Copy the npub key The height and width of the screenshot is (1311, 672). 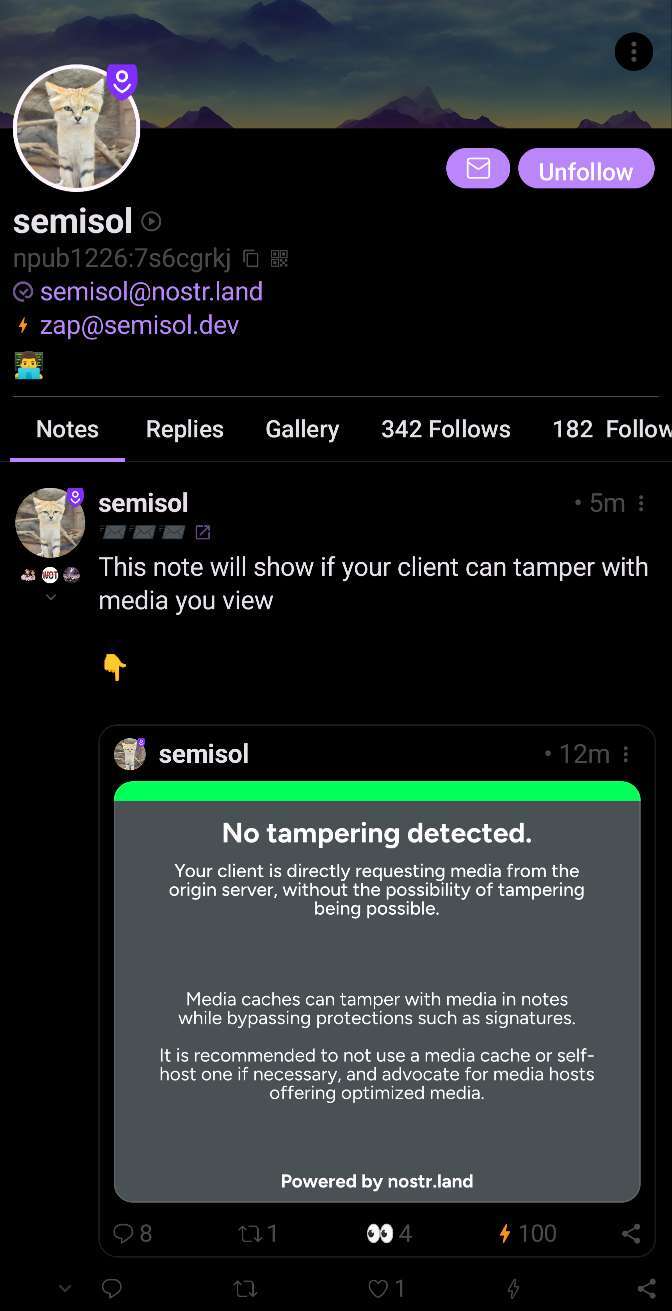(252, 260)
